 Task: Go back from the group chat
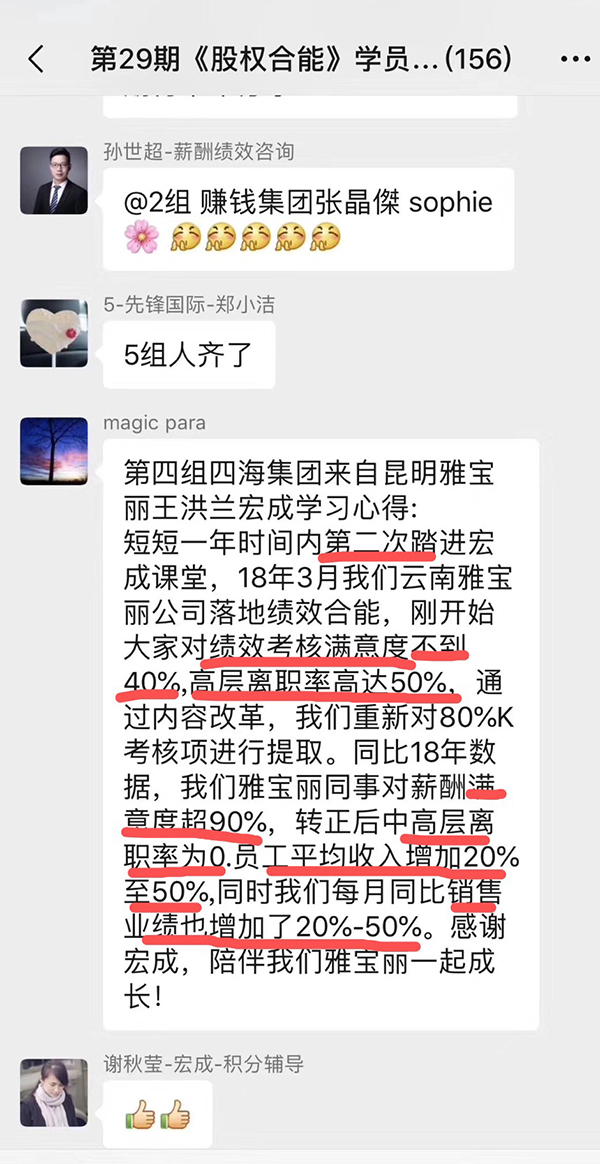click(x=36, y=59)
